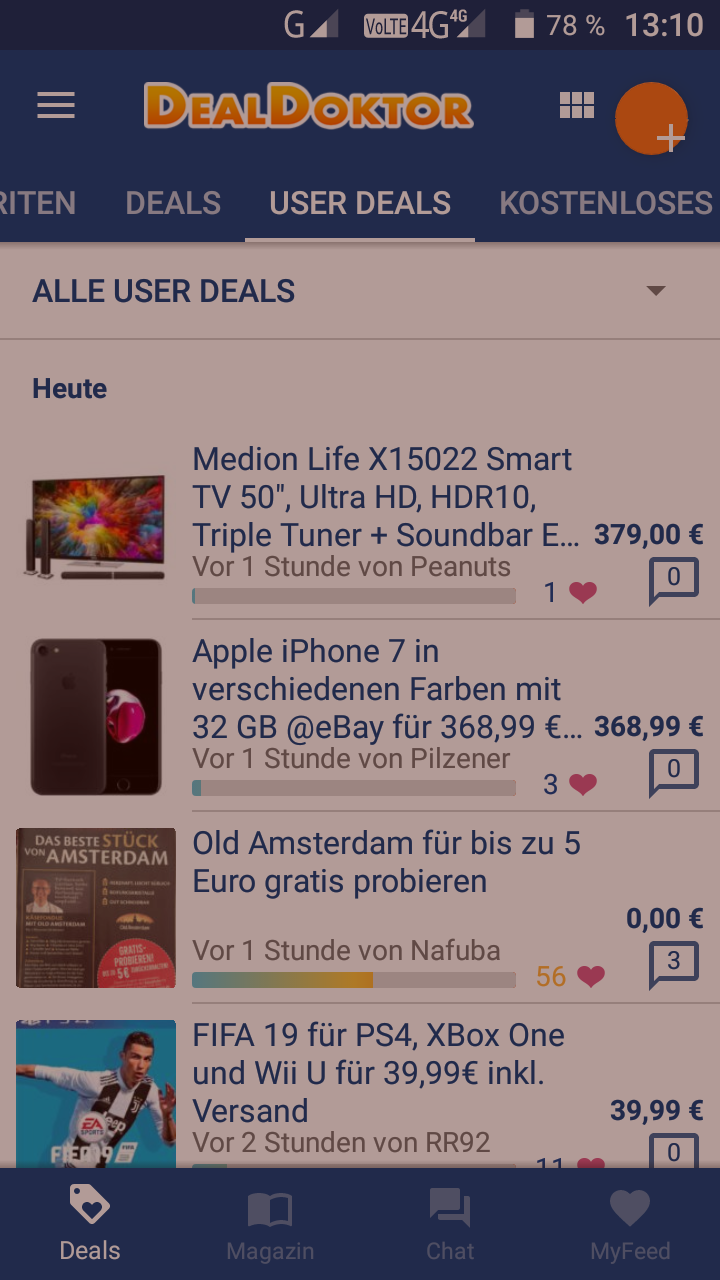Like the Medion Smart TV deal
Image resolution: width=720 pixels, height=1280 pixels.
click(x=583, y=593)
